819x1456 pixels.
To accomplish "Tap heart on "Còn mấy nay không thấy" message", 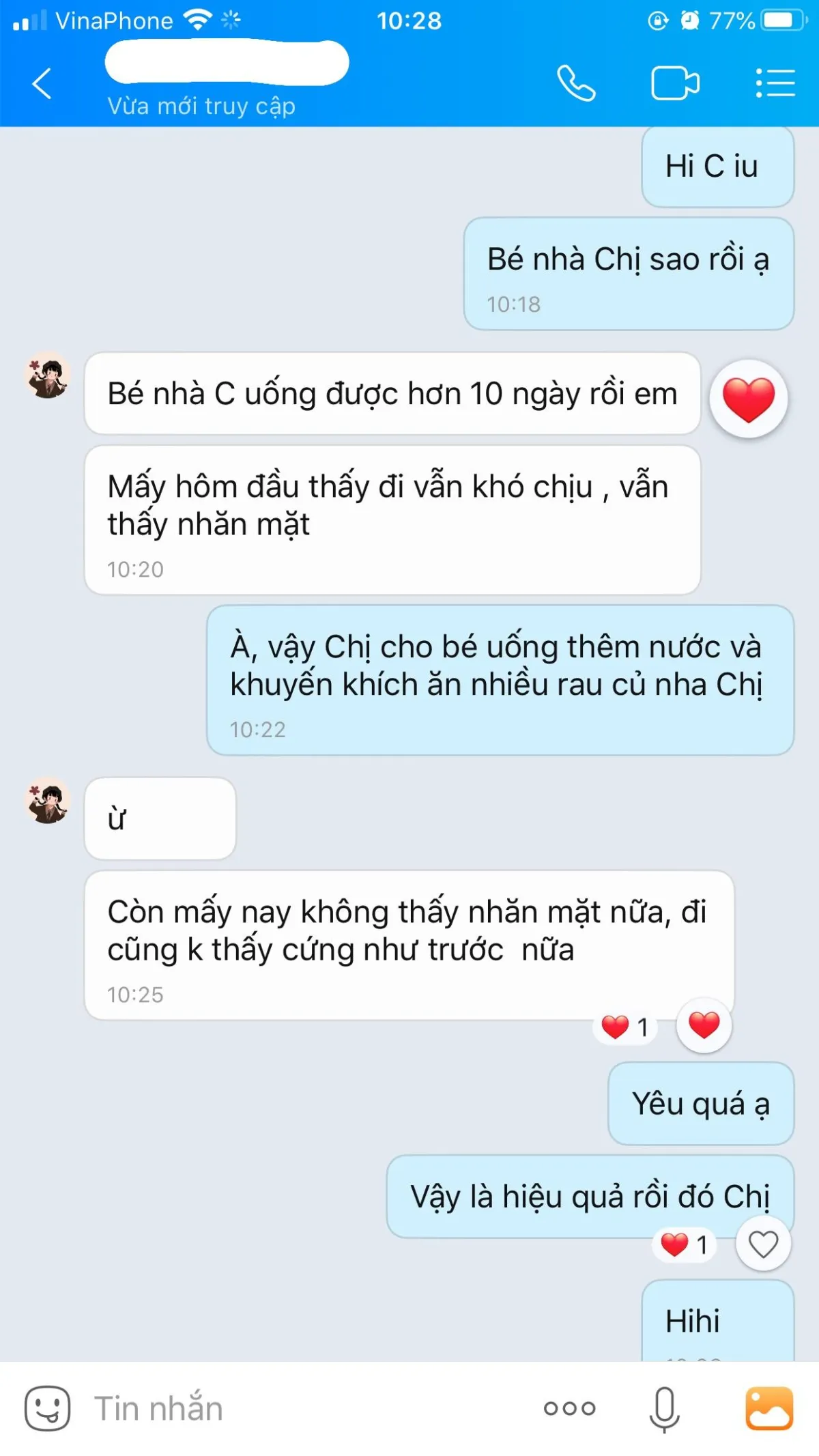I will (704, 1025).
